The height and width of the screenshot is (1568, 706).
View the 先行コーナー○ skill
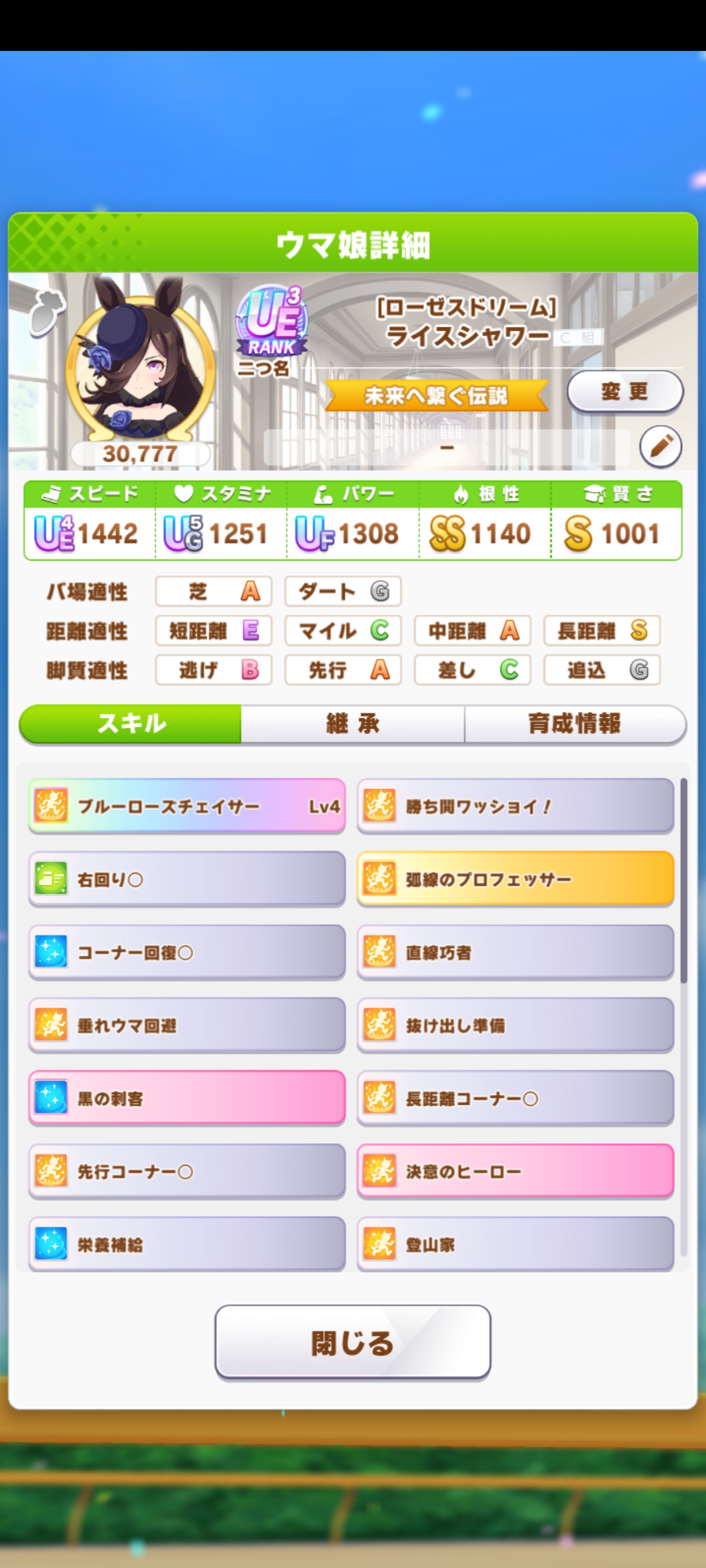click(x=186, y=1171)
